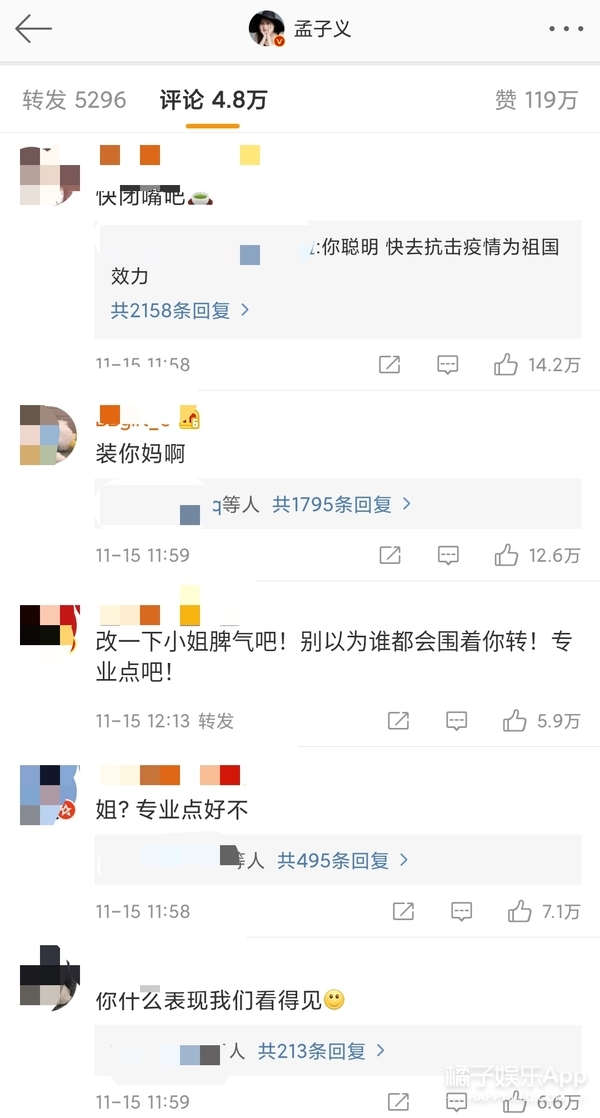Viewport: 600px width, 1118px height.
Task: Open 共495条回复 replies
Action: tap(343, 860)
